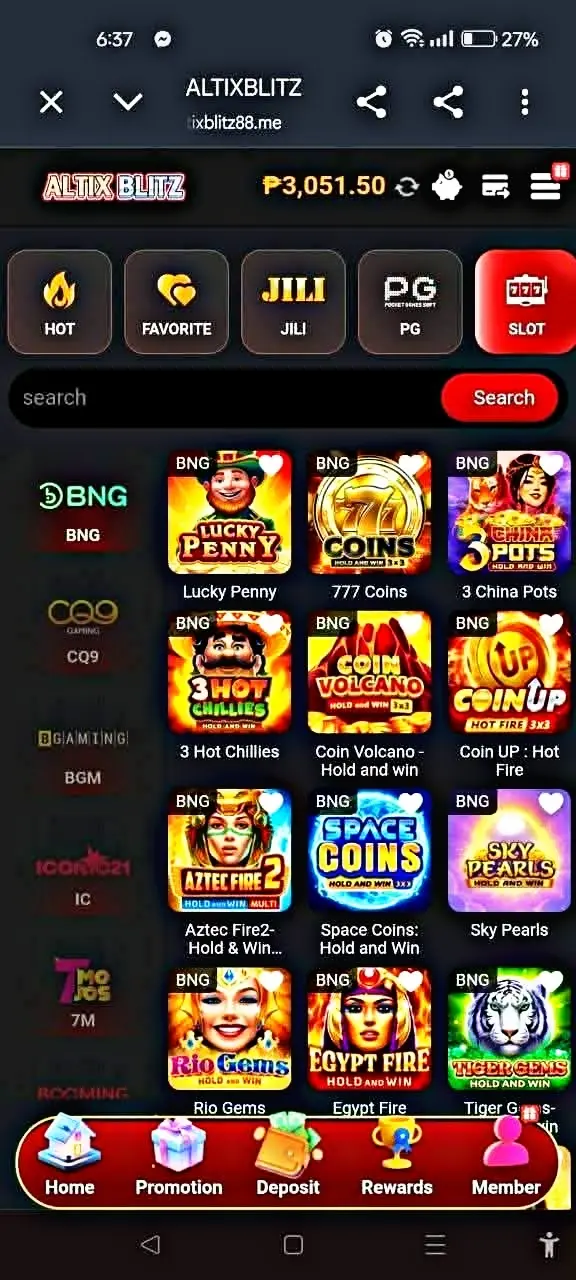576x1280 pixels.
Task: Select the JILI provider tab
Action: click(293, 302)
